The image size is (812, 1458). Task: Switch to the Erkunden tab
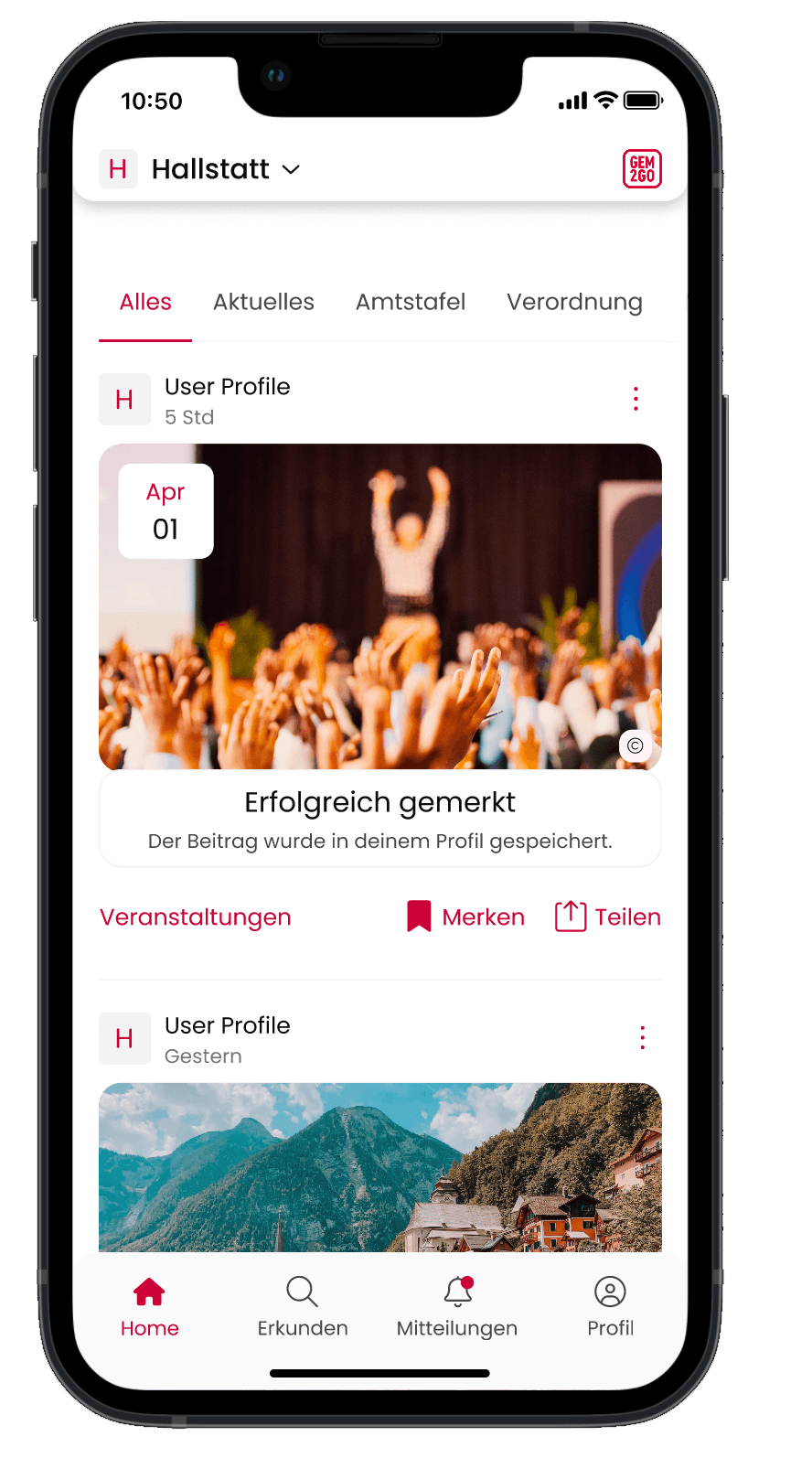303,1308
